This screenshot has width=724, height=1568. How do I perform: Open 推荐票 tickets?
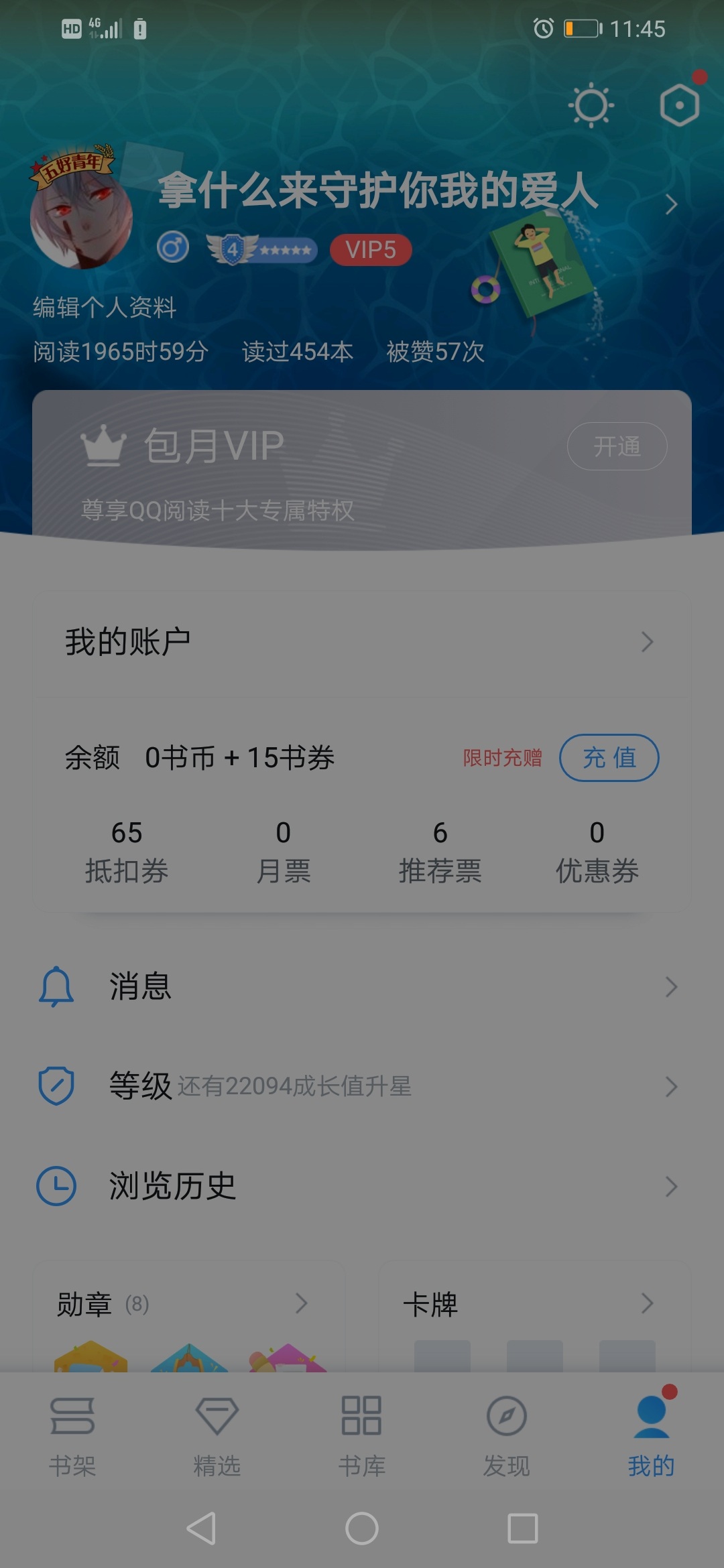440,852
